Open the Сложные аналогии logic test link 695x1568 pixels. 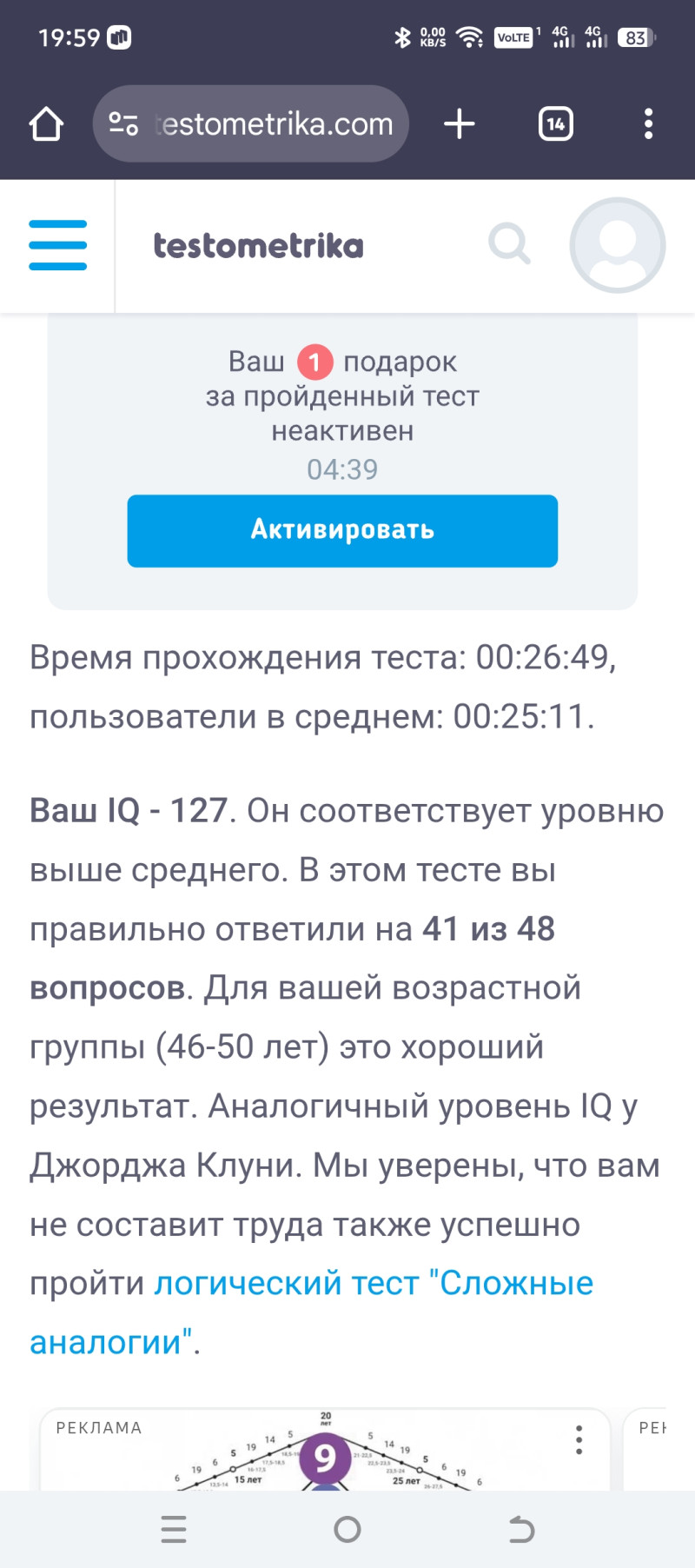pyautogui.click(x=374, y=1284)
